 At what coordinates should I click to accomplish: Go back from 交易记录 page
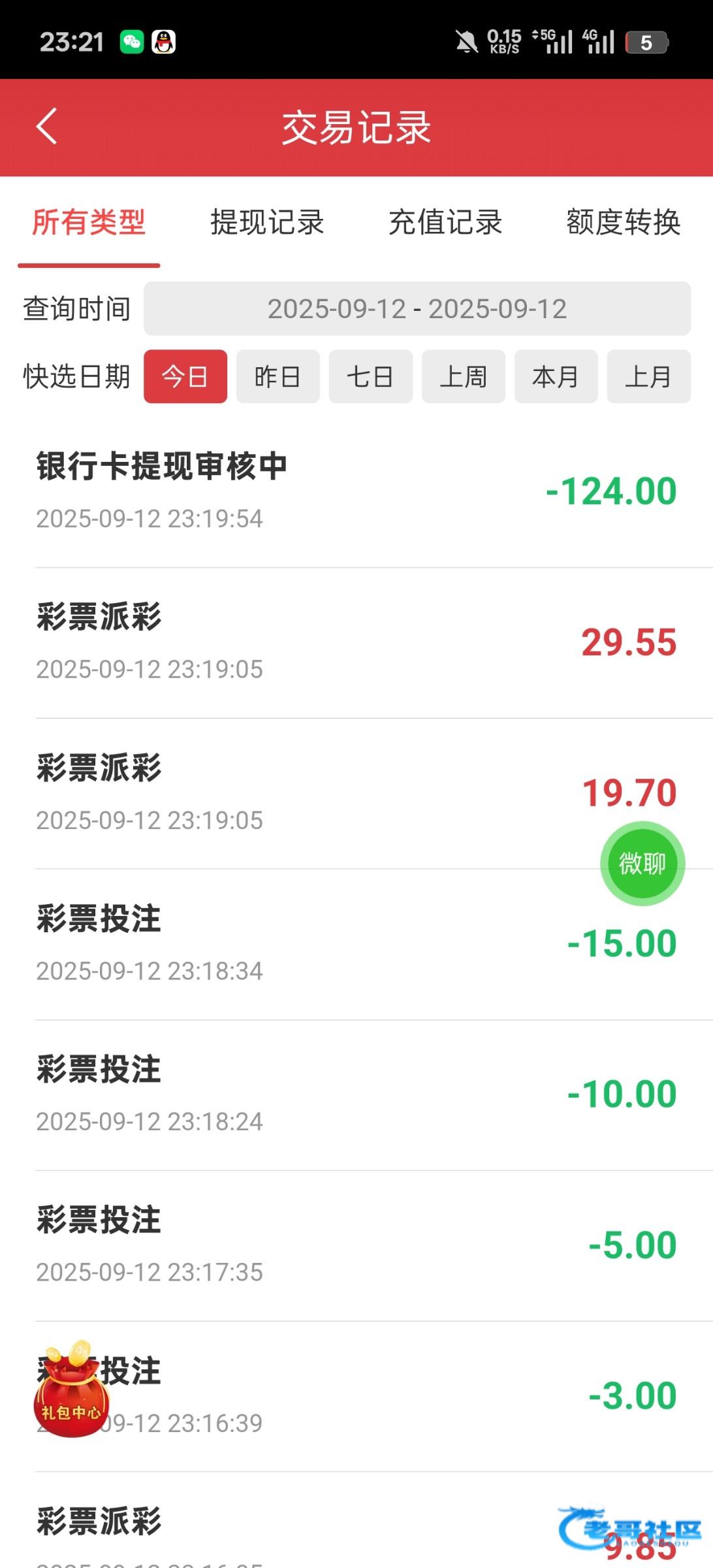point(47,127)
